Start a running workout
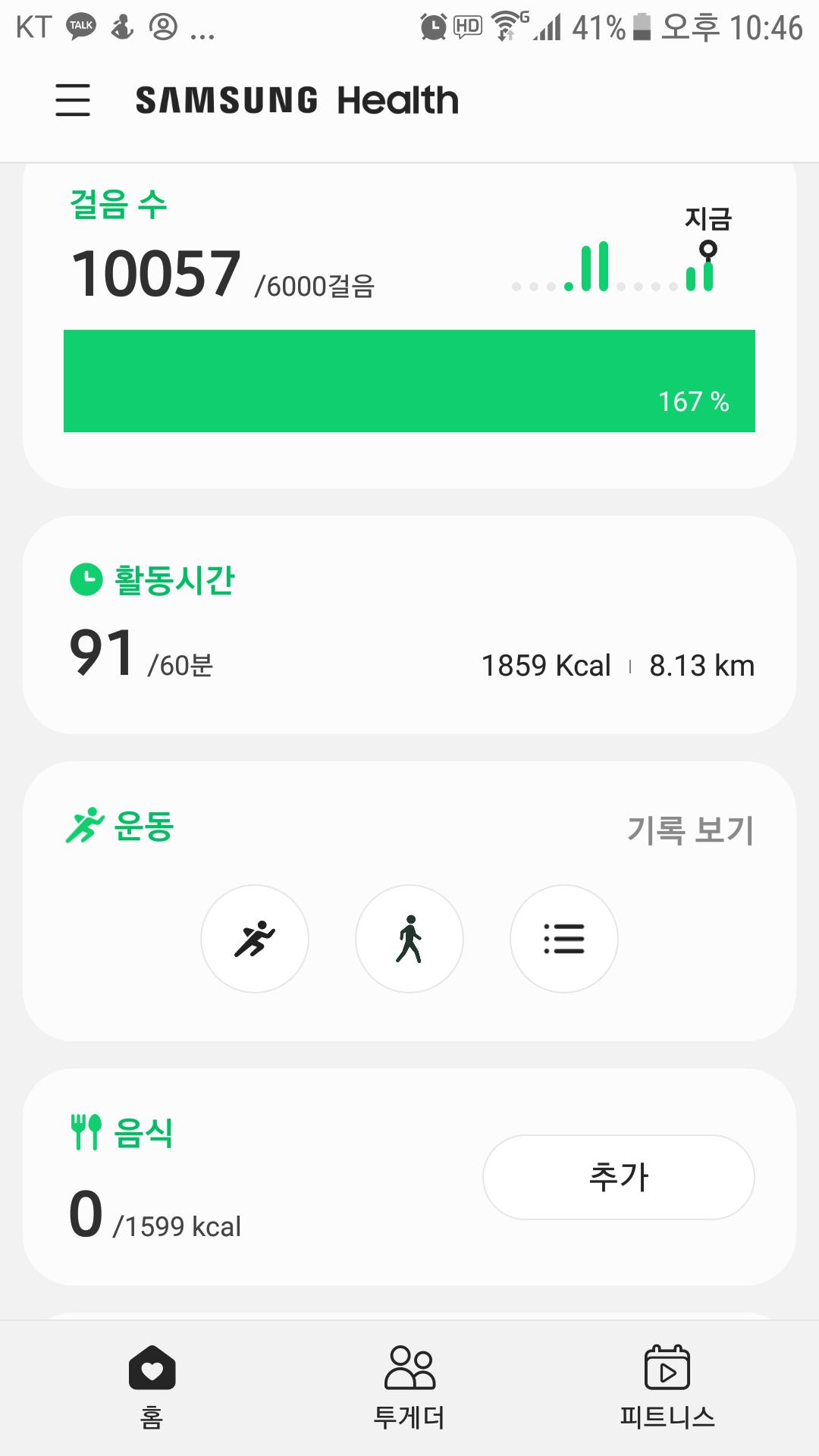The height and width of the screenshot is (1456, 819). point(255,939)
